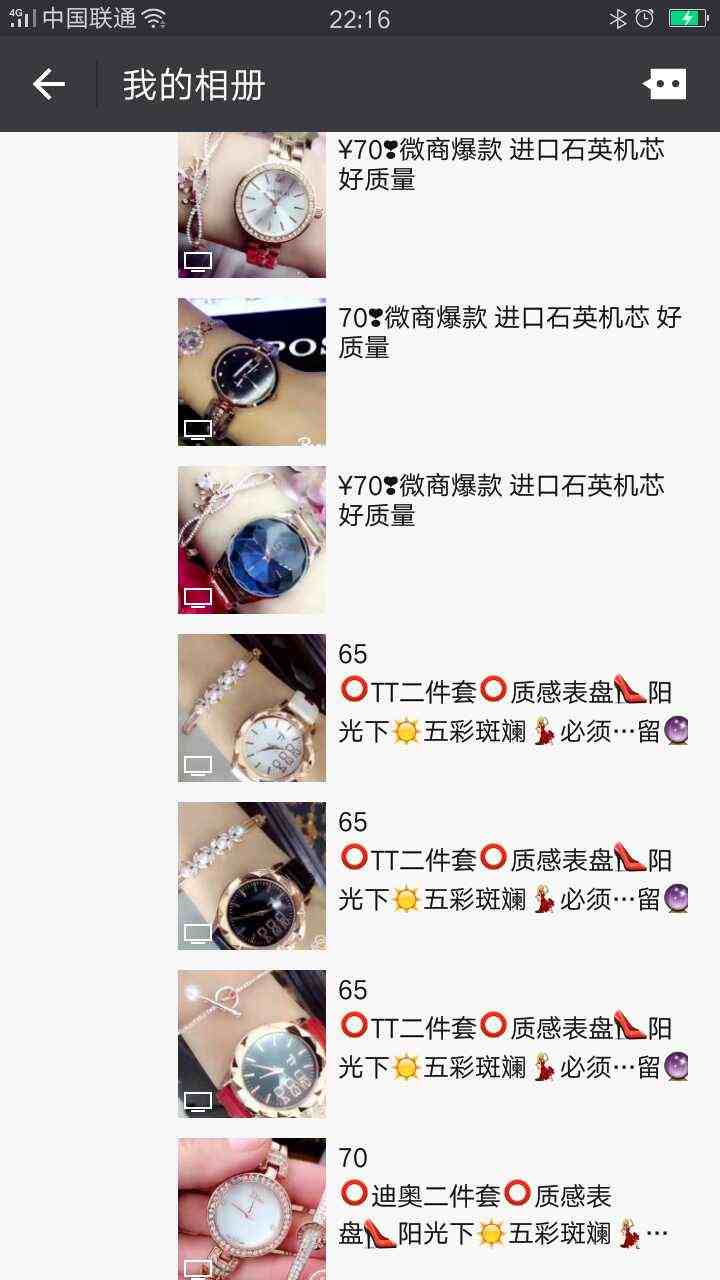Open the blue faceted-dial watch post
This screenshot has width=720, height=1280.
click(x=252, y=540)
